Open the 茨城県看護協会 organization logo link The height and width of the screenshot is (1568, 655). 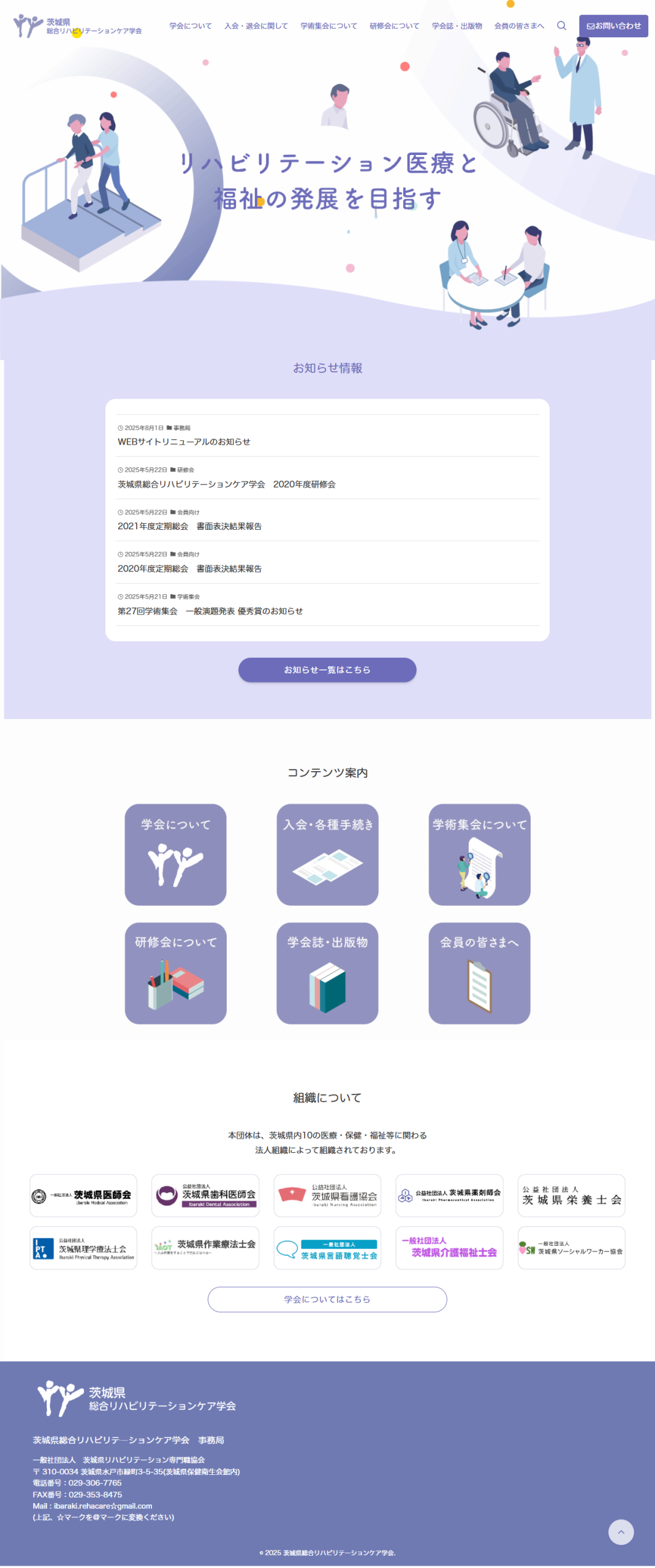(x=327, y=1195)
